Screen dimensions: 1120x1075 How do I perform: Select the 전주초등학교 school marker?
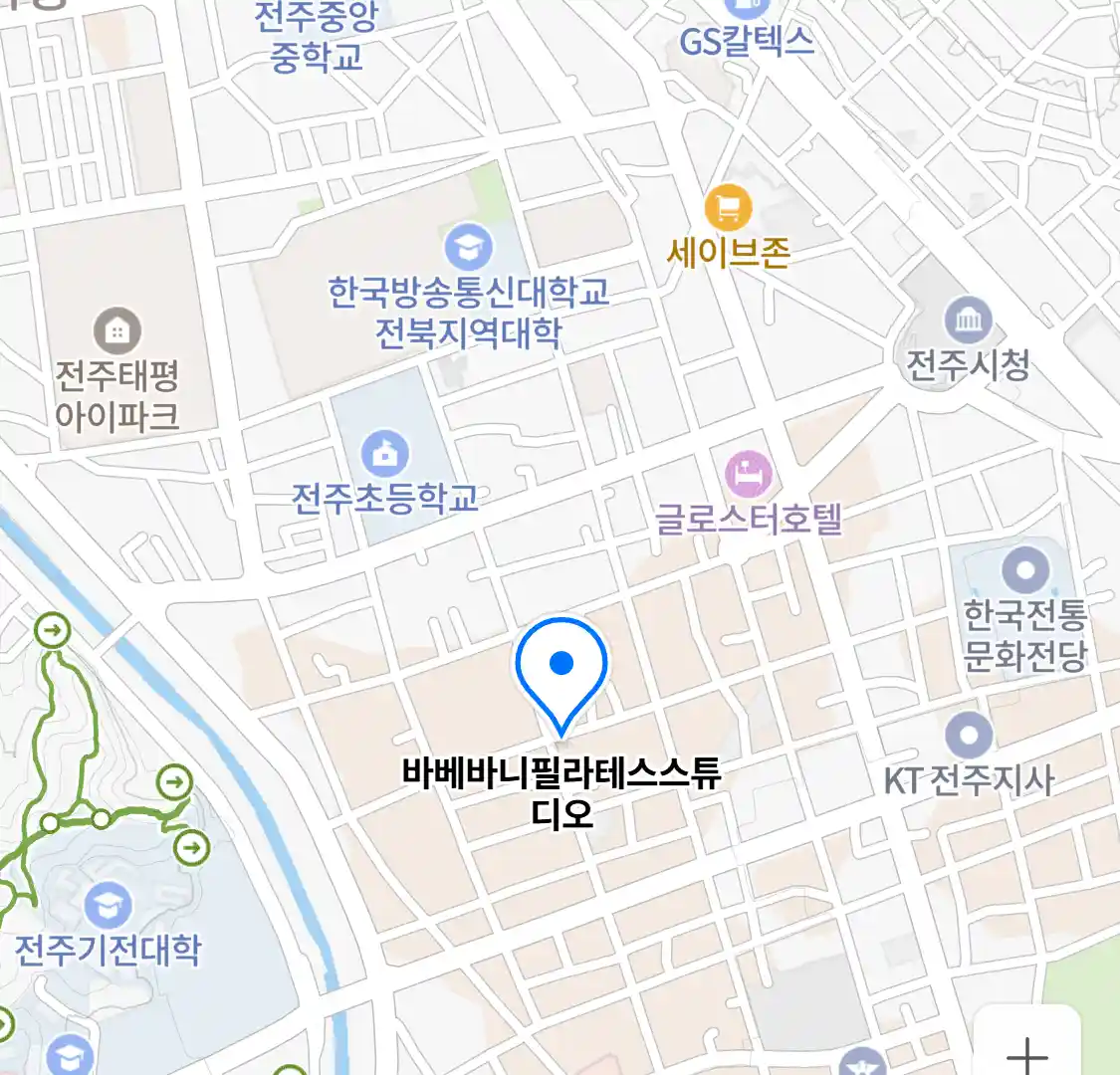click(x=384, y=454)
